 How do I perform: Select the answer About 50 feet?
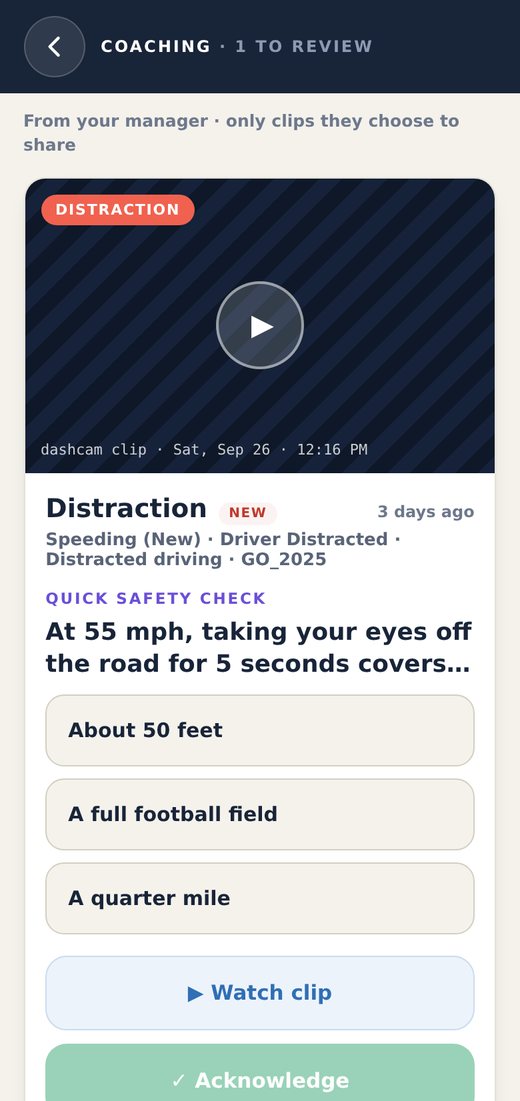[x=260, y=730]
